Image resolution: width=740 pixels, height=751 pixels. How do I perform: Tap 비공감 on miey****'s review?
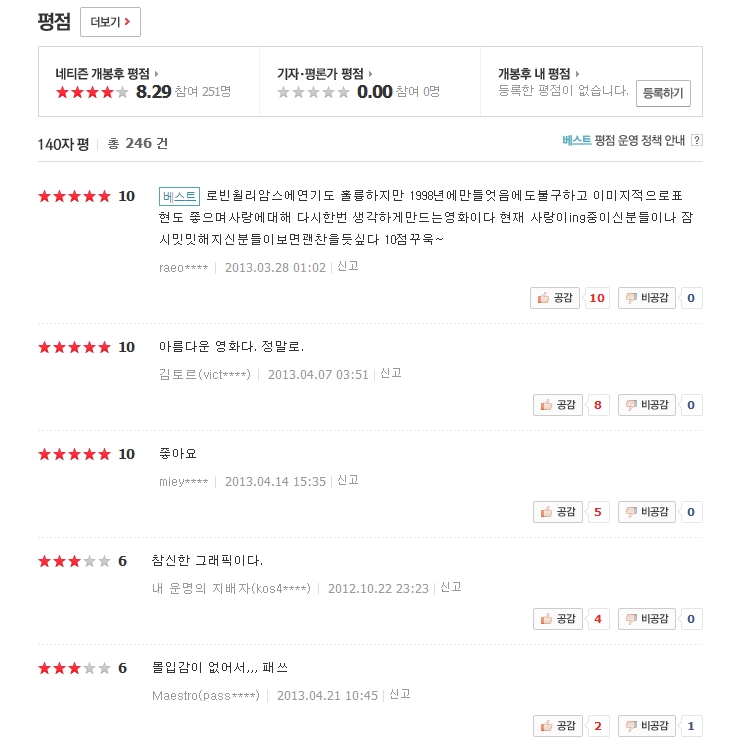[647, 512]
